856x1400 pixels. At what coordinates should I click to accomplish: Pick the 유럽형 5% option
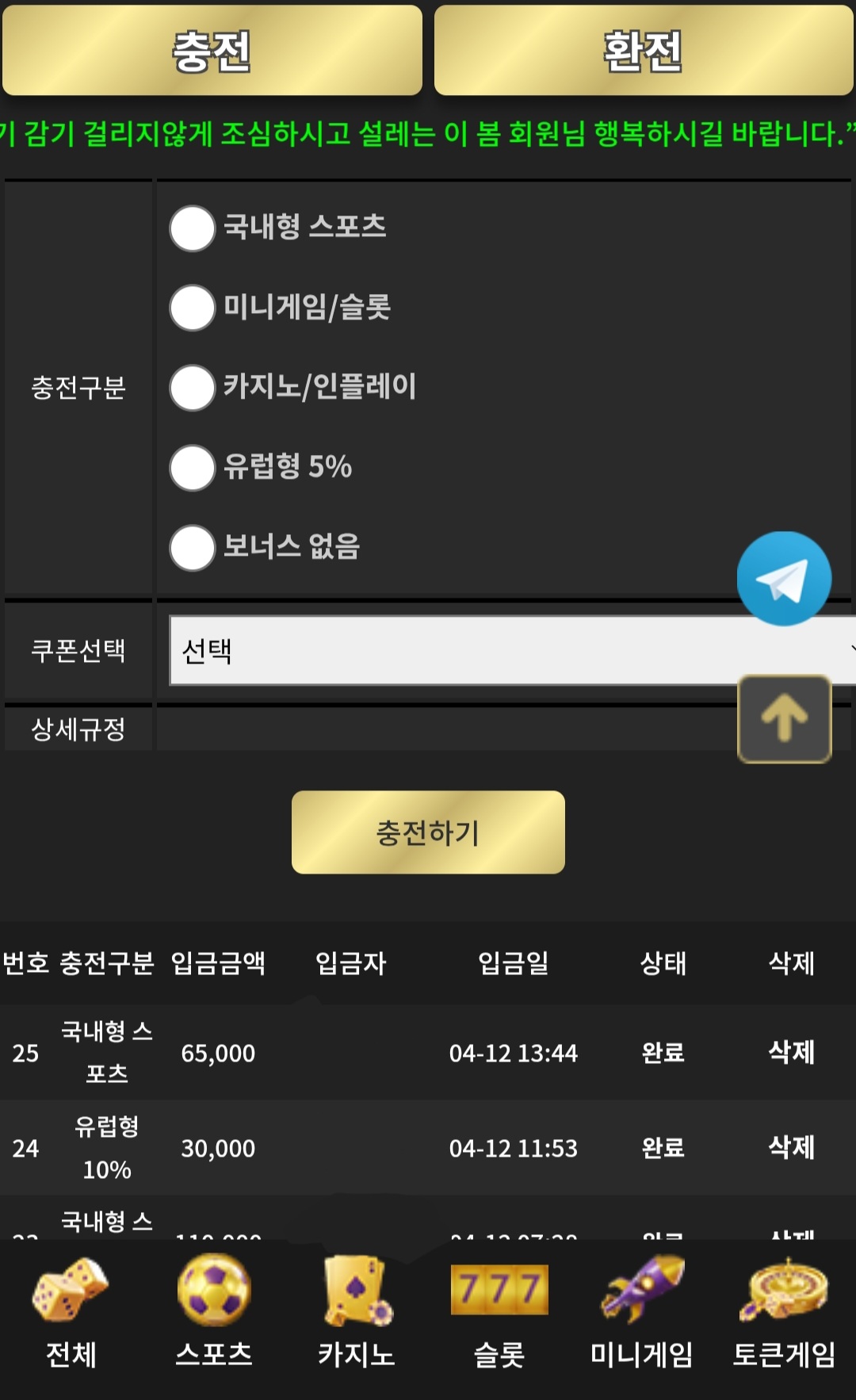(193, 468)
